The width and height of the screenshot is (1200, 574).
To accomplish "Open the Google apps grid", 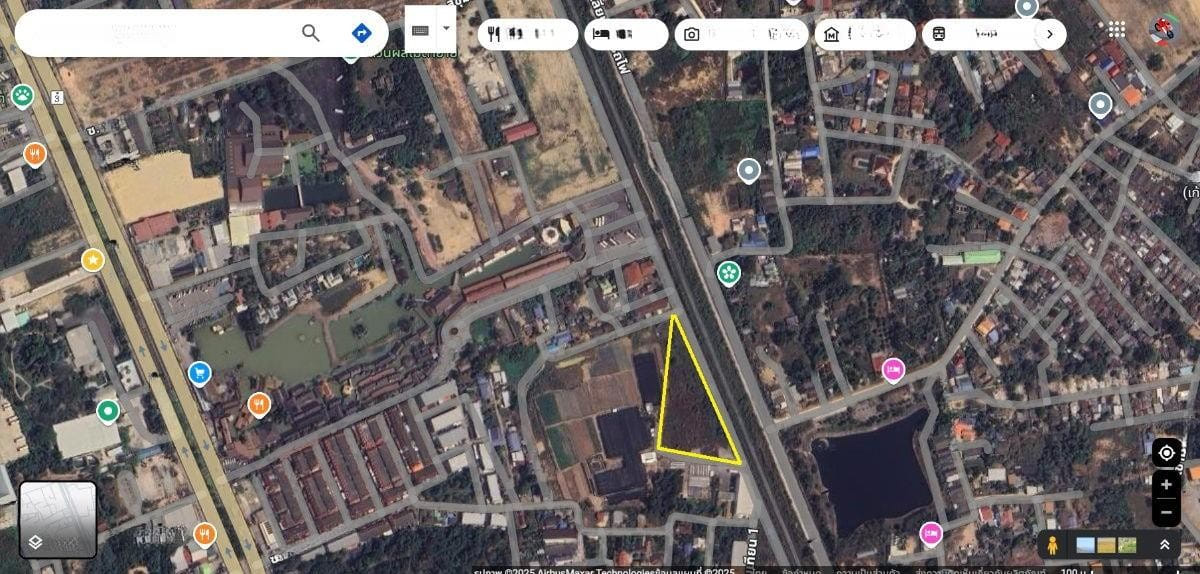I will (1117, 30).
